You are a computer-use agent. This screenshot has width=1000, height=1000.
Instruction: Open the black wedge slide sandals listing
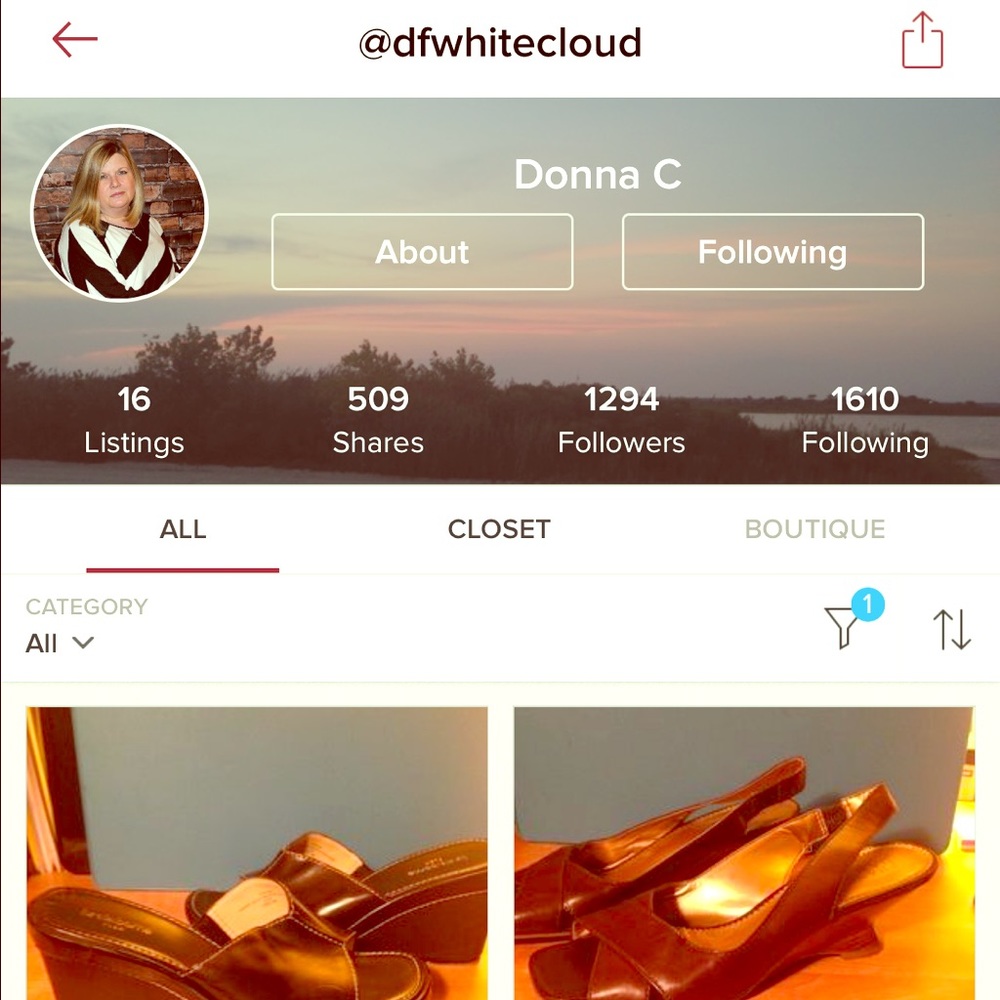[257, 853]
